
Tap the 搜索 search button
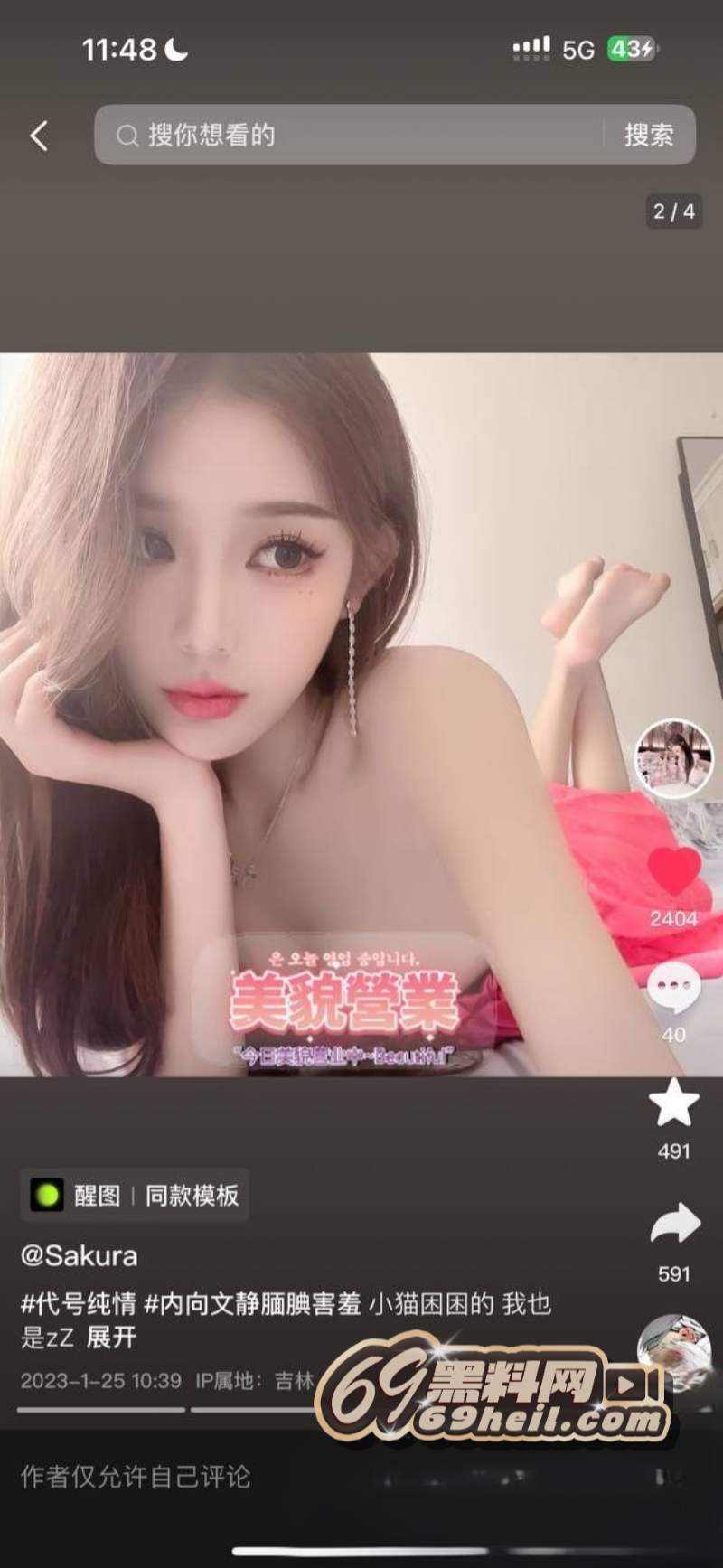click(648, 136)
